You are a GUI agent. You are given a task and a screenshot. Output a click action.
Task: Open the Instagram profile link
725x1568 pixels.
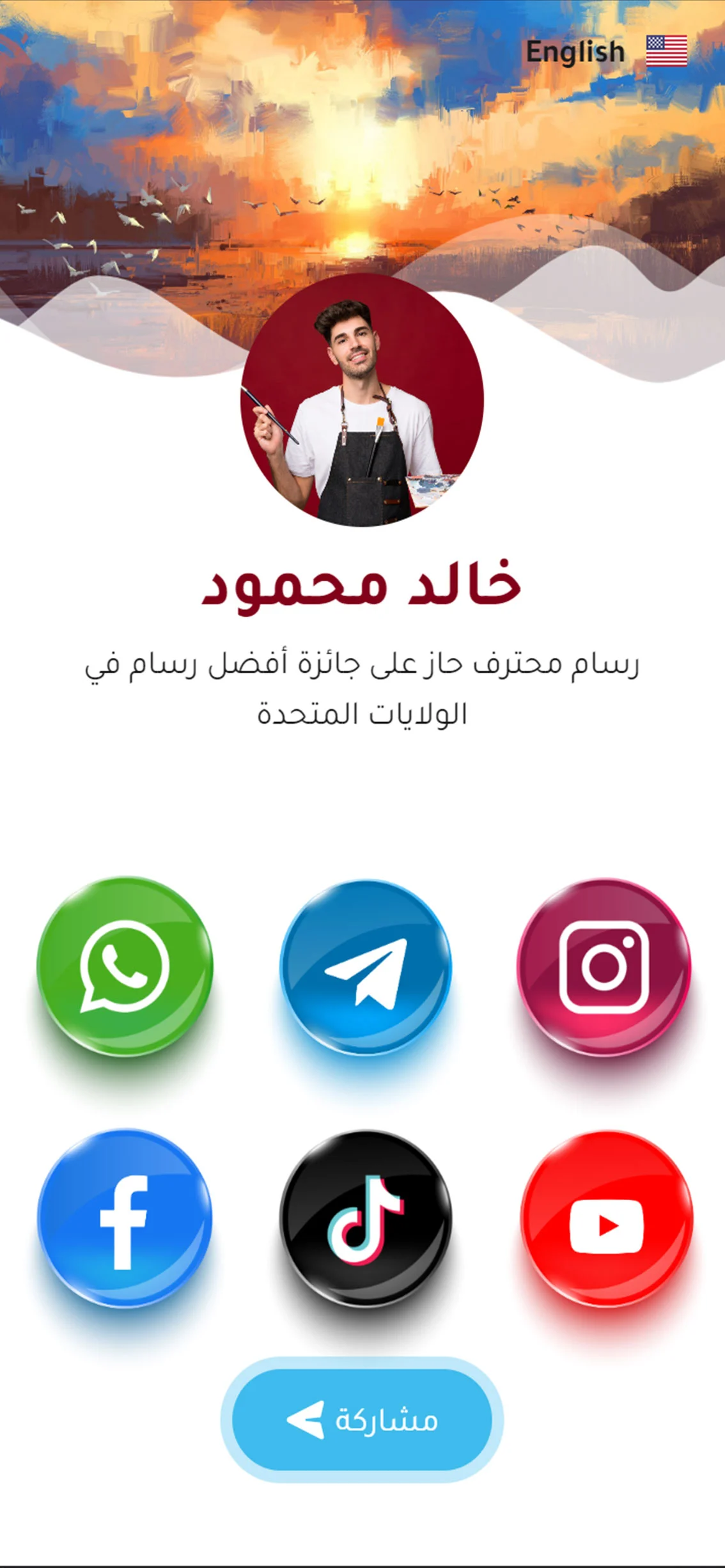coord(604,968)
